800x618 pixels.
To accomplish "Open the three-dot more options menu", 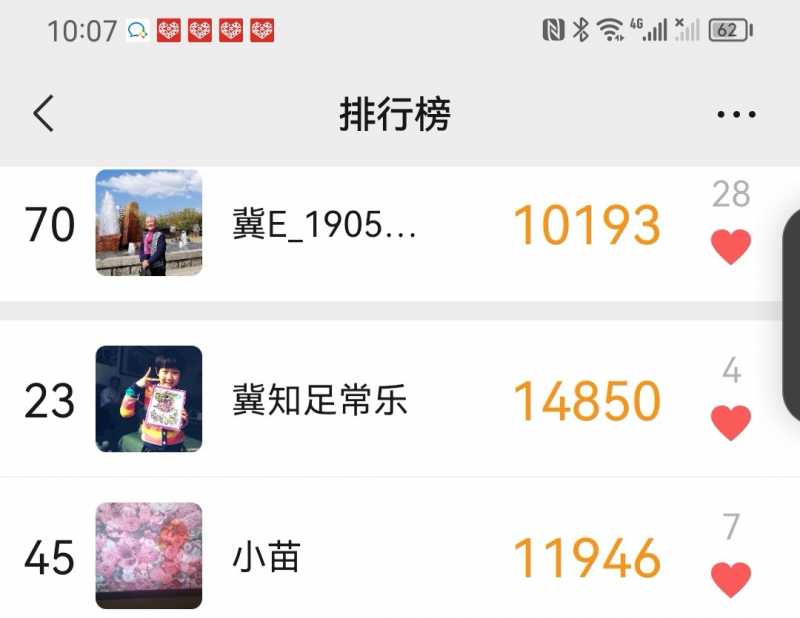I will tap(736, 115).
